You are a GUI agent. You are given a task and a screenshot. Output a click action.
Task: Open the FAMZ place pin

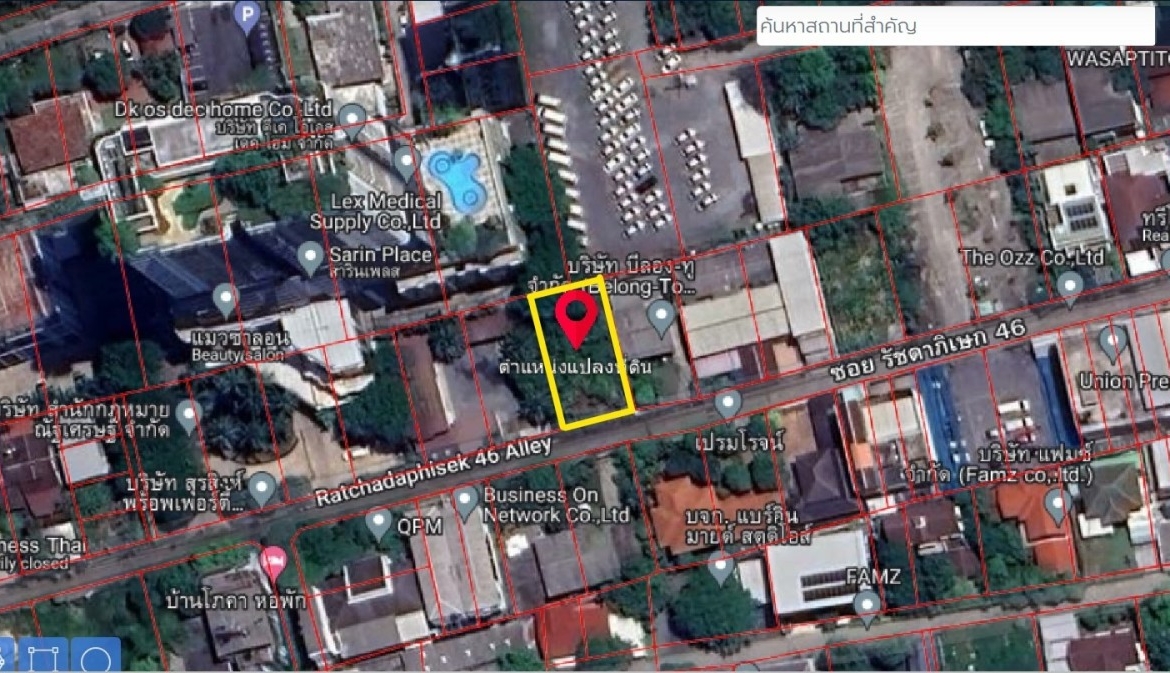(867, 603)
